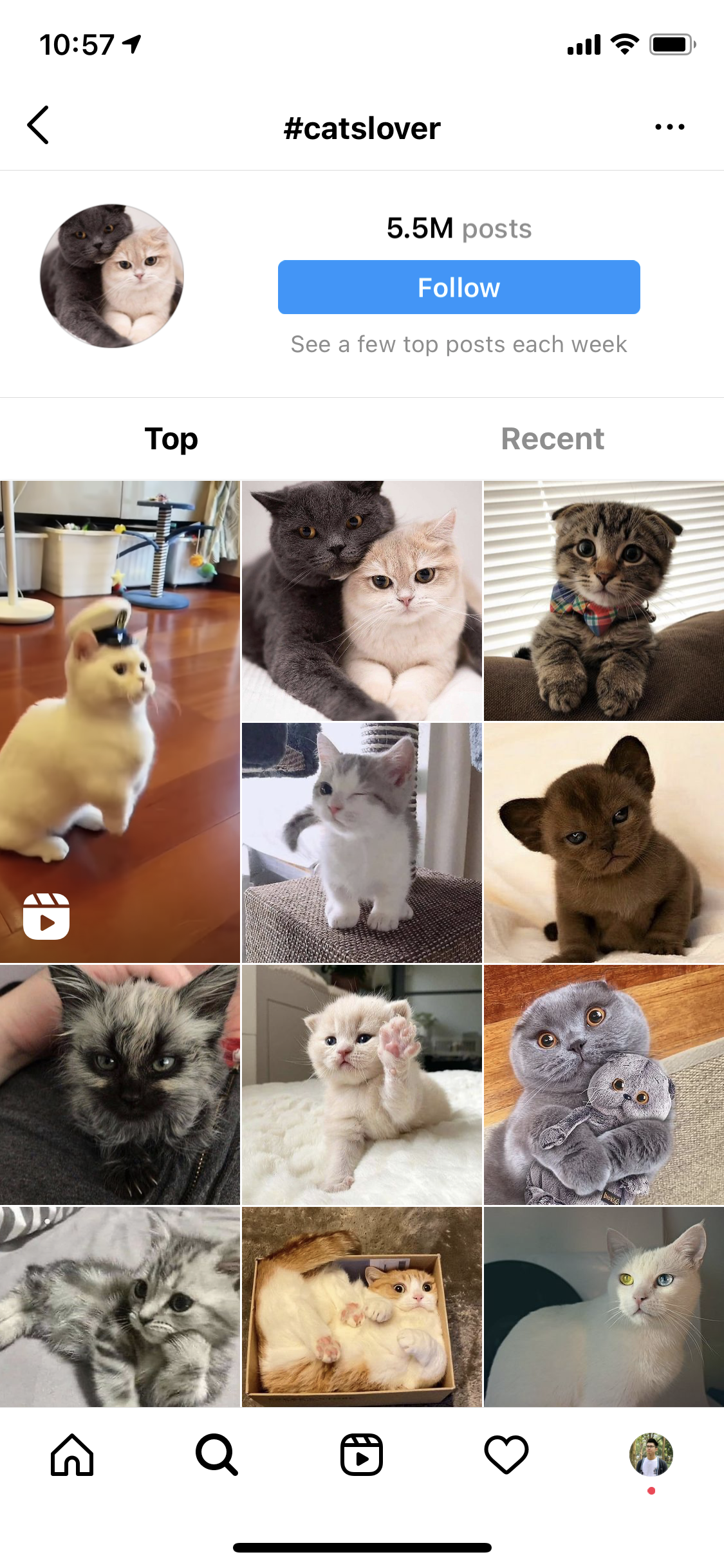Open the white cat with different-colored eyes

(604, 1307)
